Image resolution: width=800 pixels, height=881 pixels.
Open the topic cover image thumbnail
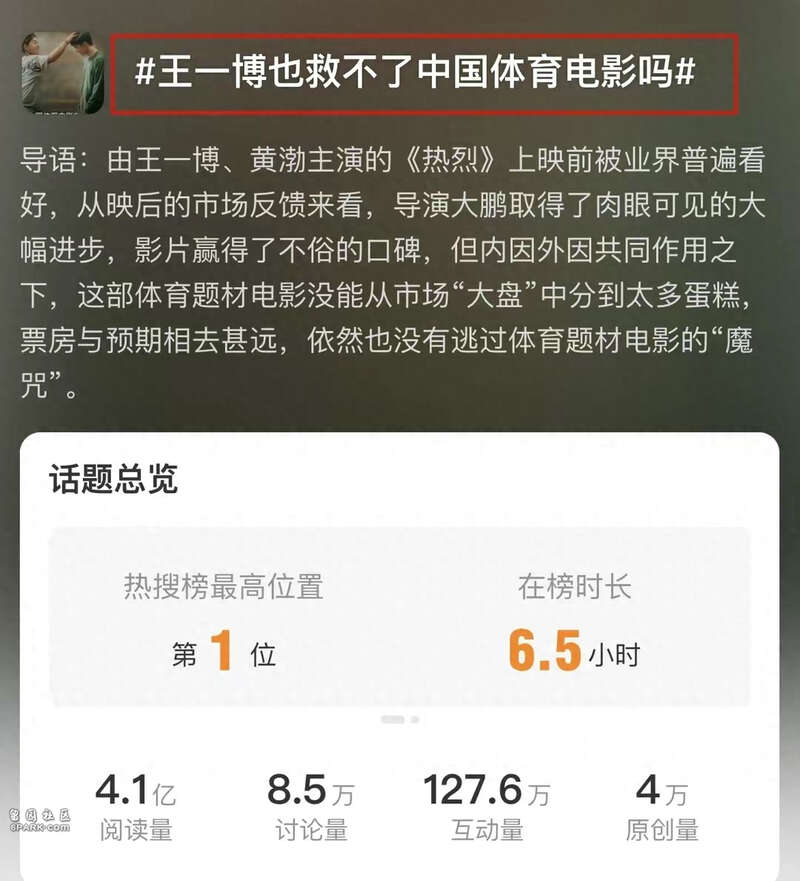63,72
